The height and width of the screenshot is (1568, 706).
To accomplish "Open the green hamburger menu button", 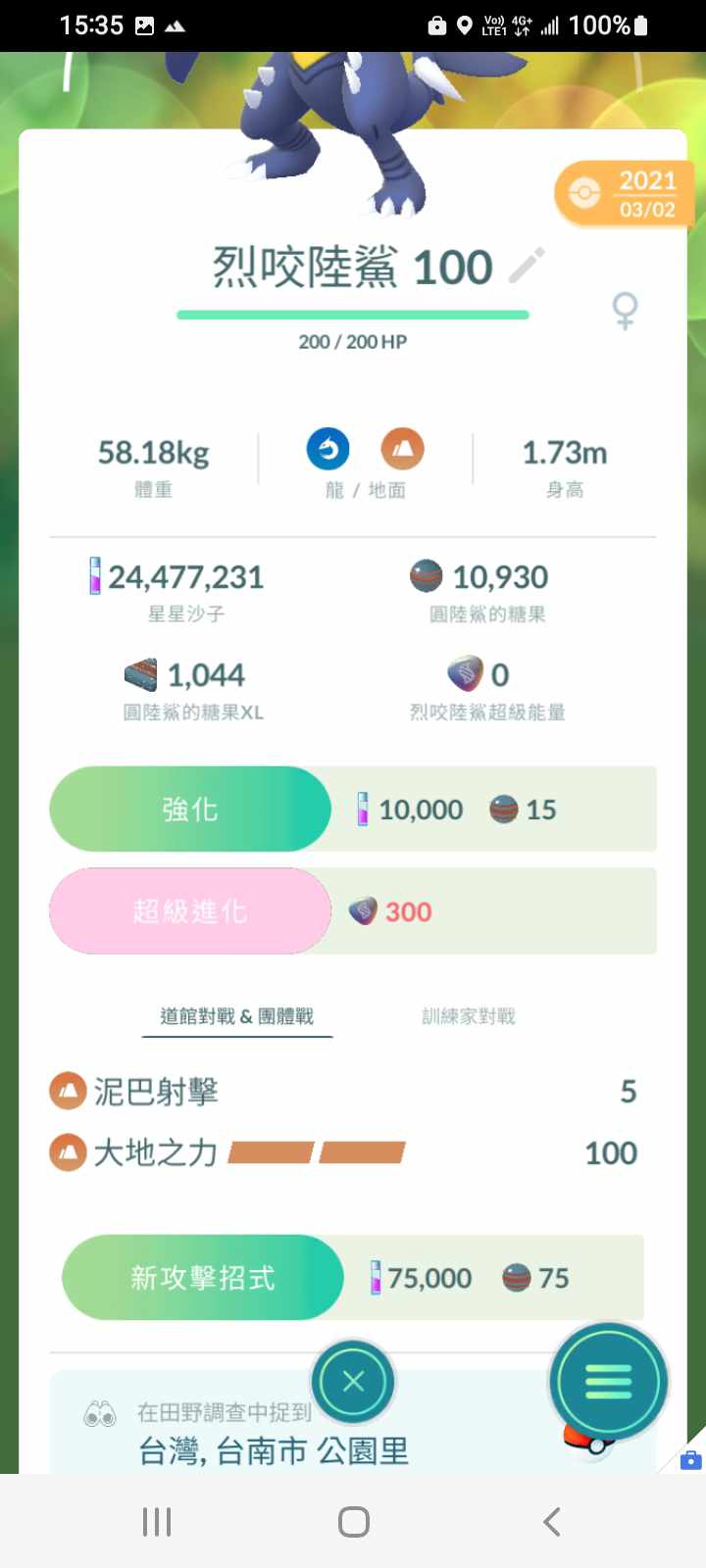I will tap(608, 1382).
